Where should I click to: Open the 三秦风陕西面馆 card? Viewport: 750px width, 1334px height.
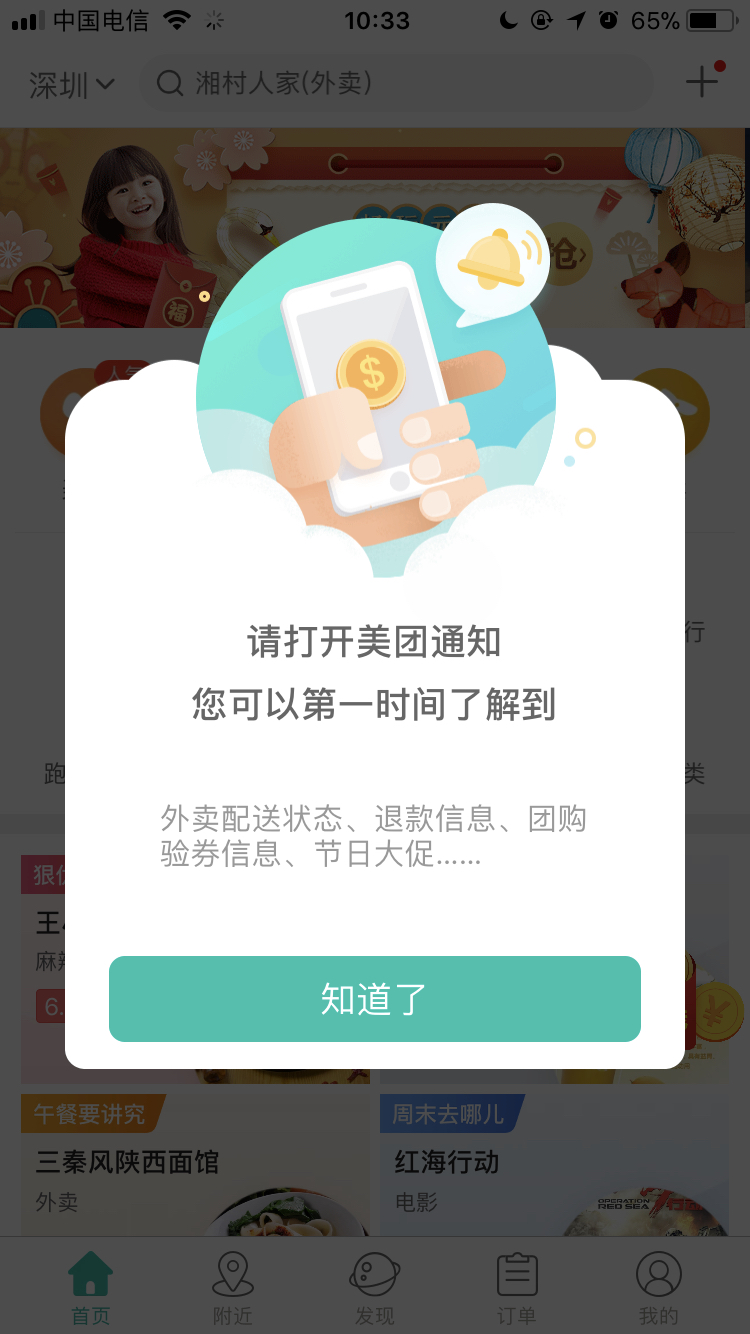(195, 1165)
